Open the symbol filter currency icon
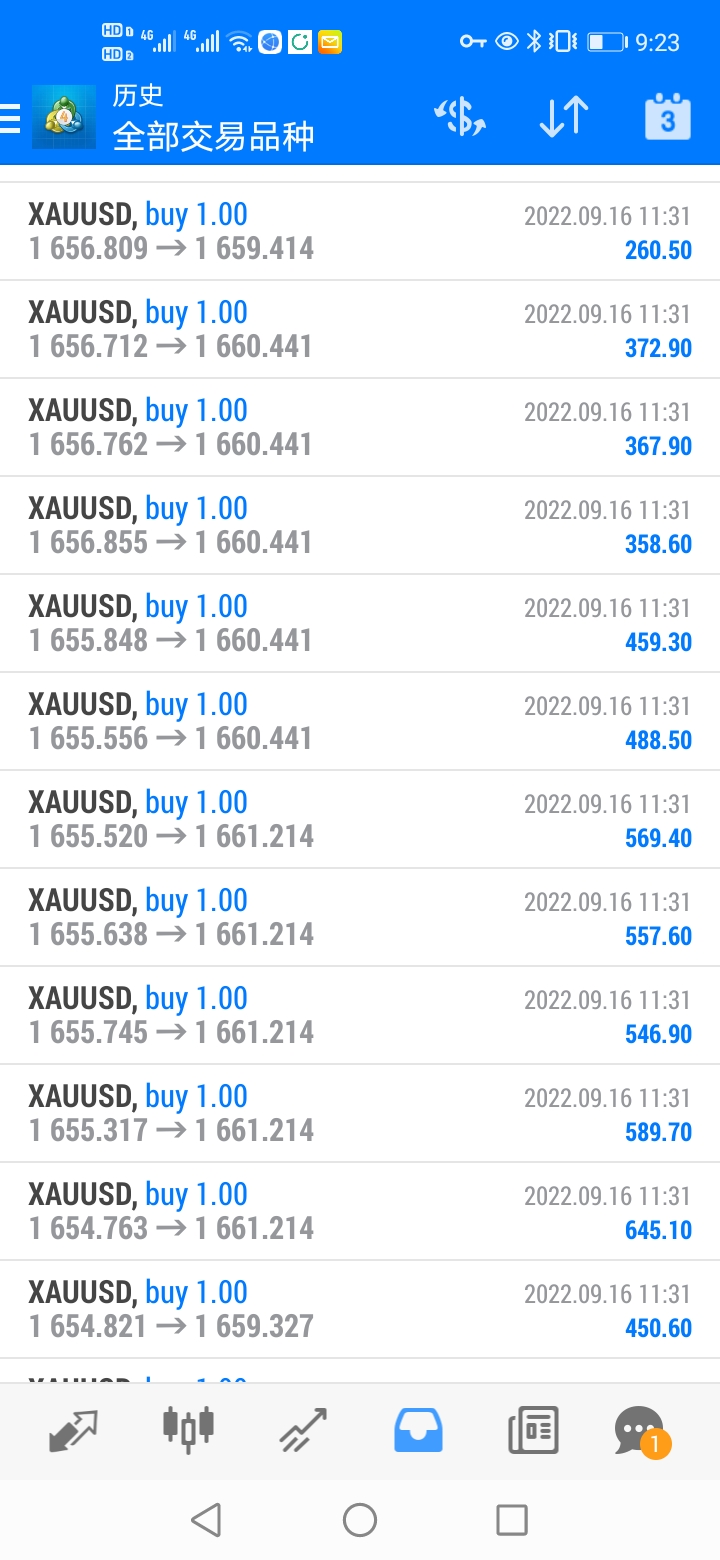 (459, 118)
